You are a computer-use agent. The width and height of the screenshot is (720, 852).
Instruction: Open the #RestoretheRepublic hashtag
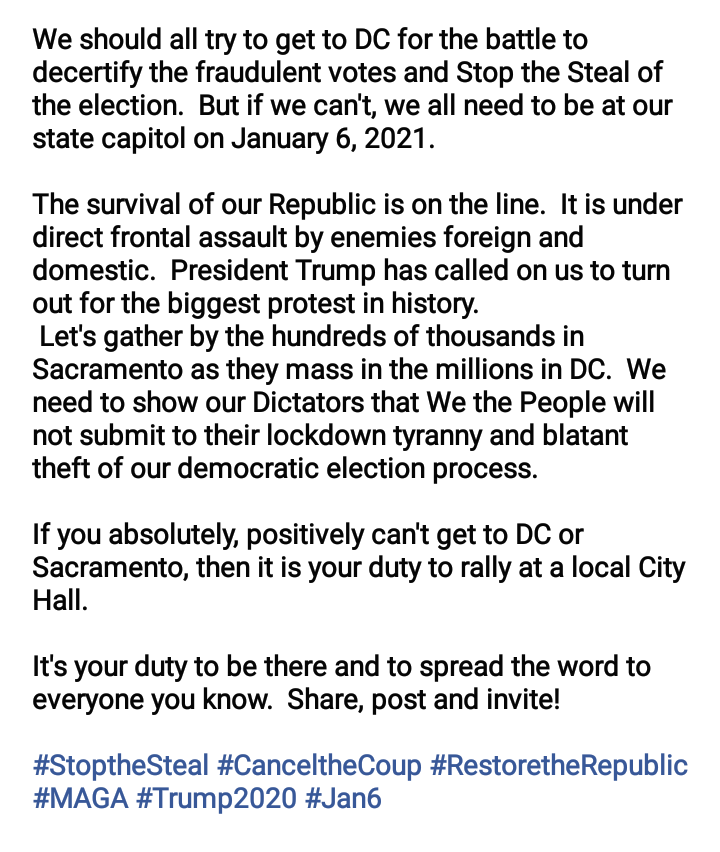[x=559, y=766]
